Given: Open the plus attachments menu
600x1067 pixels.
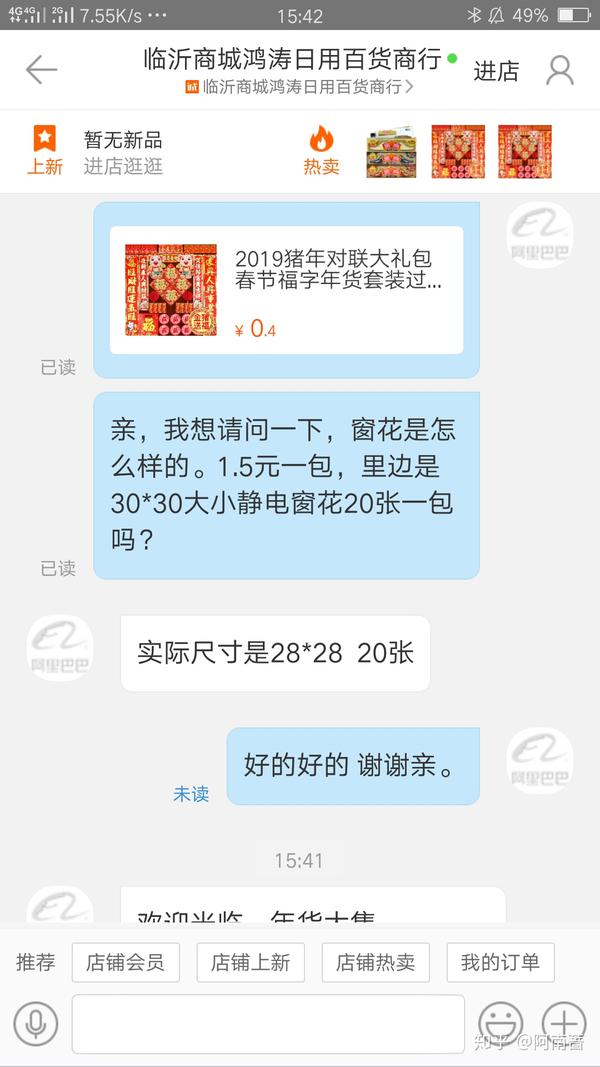Looking at the screenshot, I should 563,1023.
